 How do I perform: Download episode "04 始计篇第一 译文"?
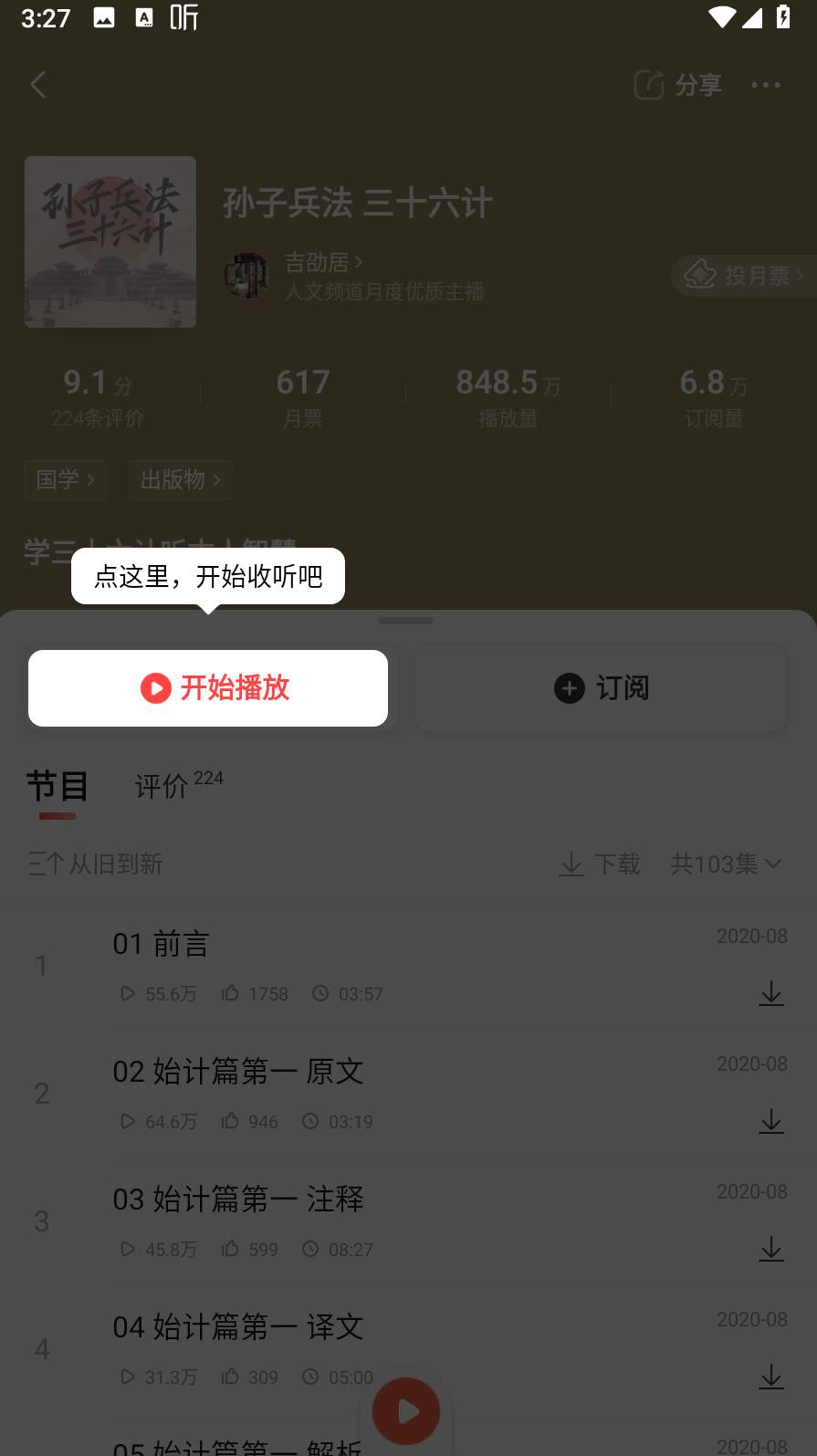tap(771, 1377)
